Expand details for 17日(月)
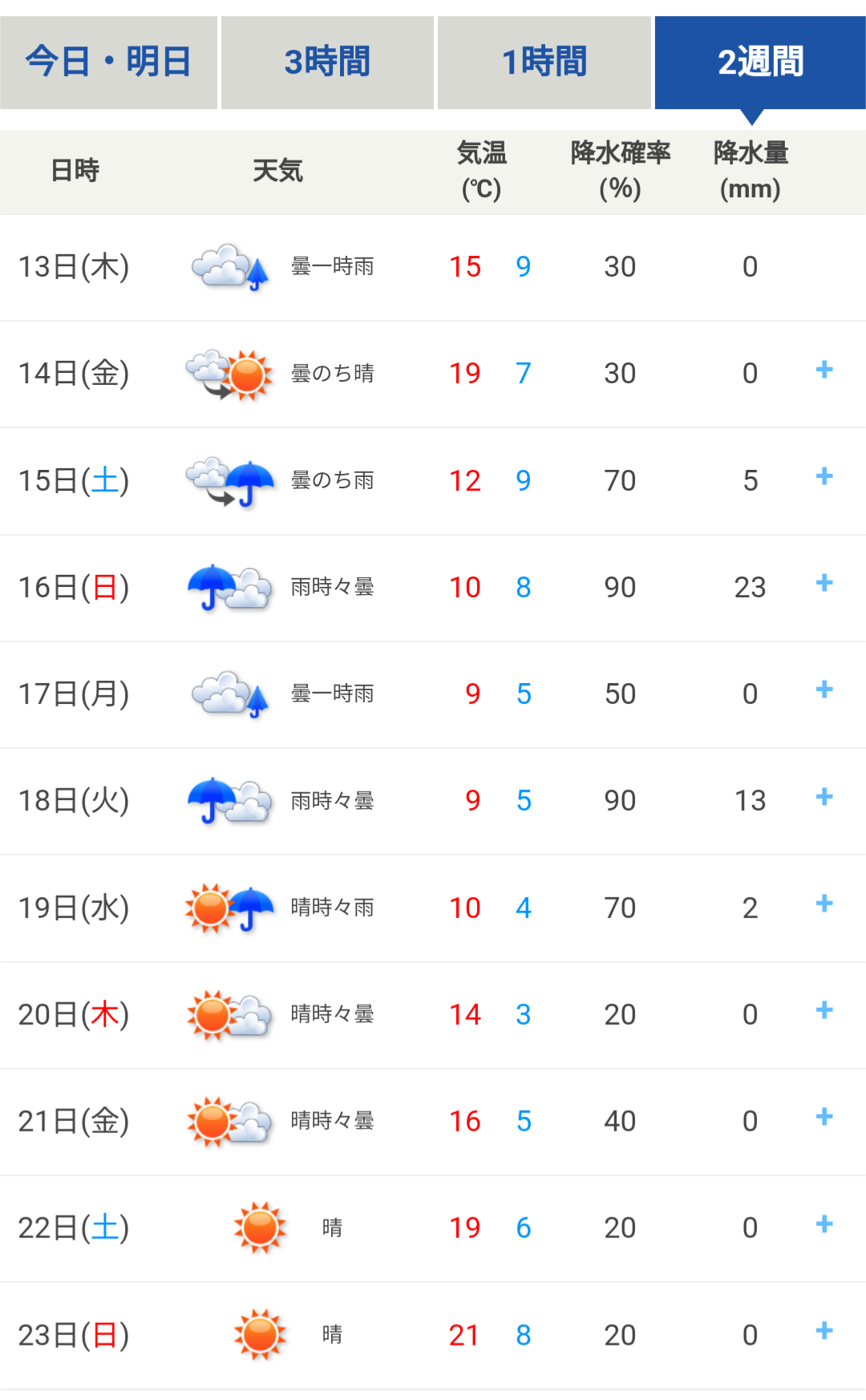866x1400 pixels. (x=824, y=690)
